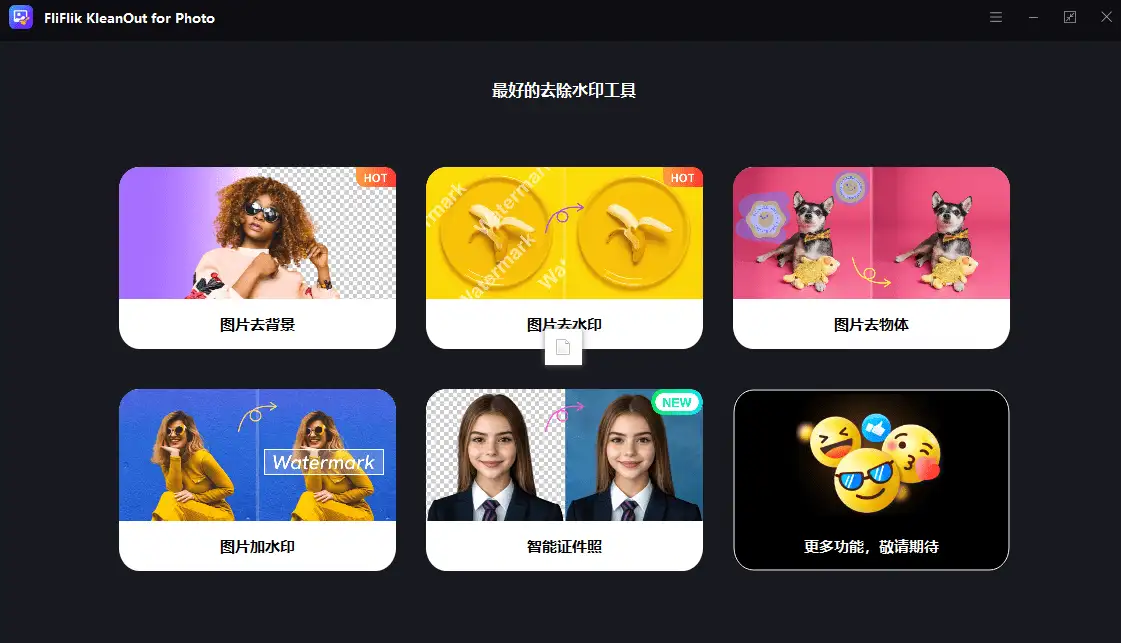
Task: Open the 图片去背景 background remover card
Action: pos(257,257)
